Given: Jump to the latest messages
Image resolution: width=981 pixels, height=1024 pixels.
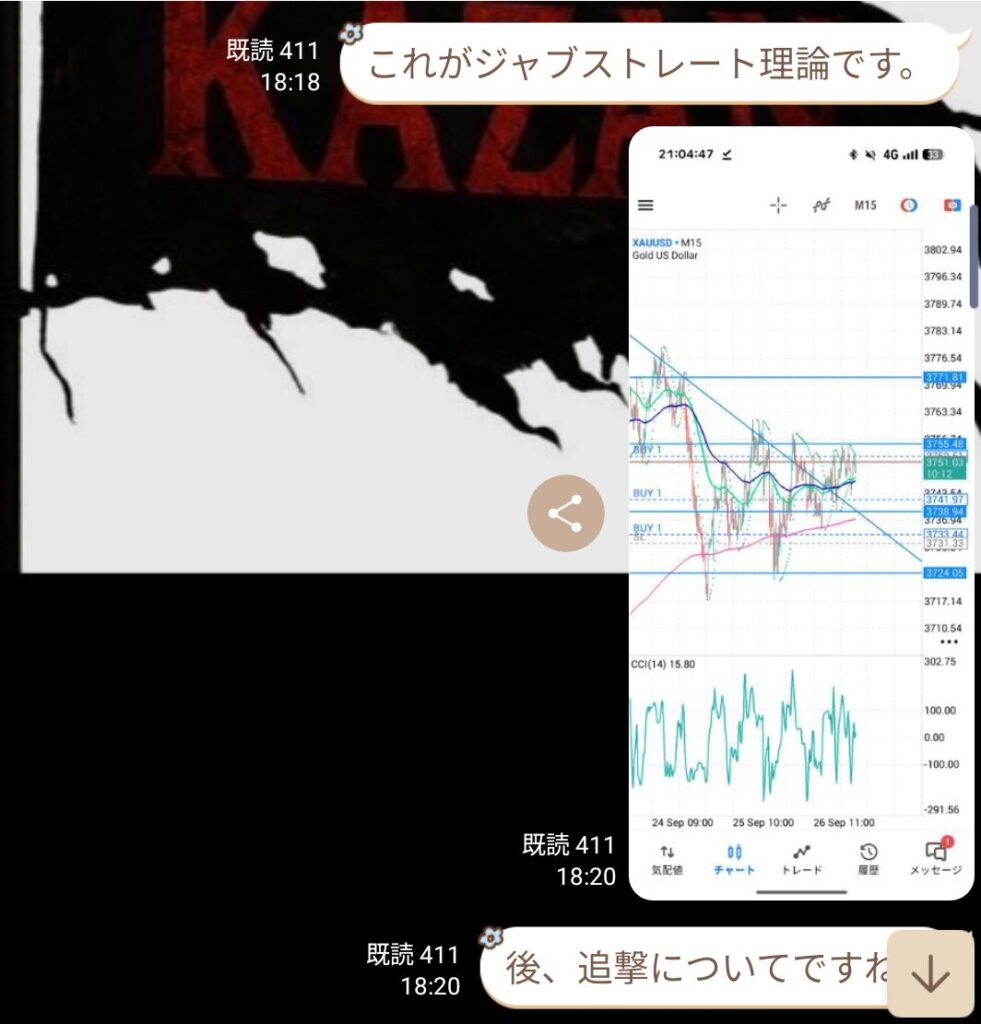Looking at the screenshot, I should [x=930, y=973].
